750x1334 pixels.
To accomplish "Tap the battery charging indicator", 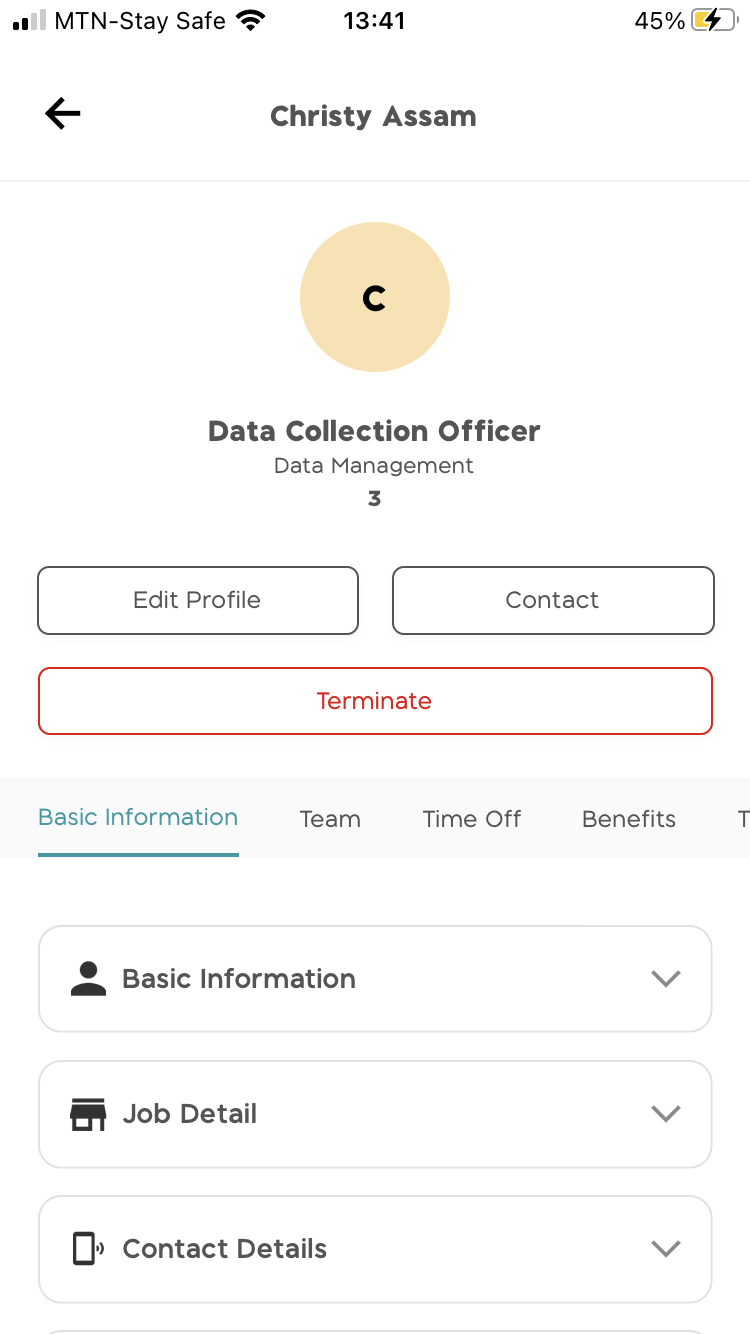I will pyautogui.click(x=712, y=19).
